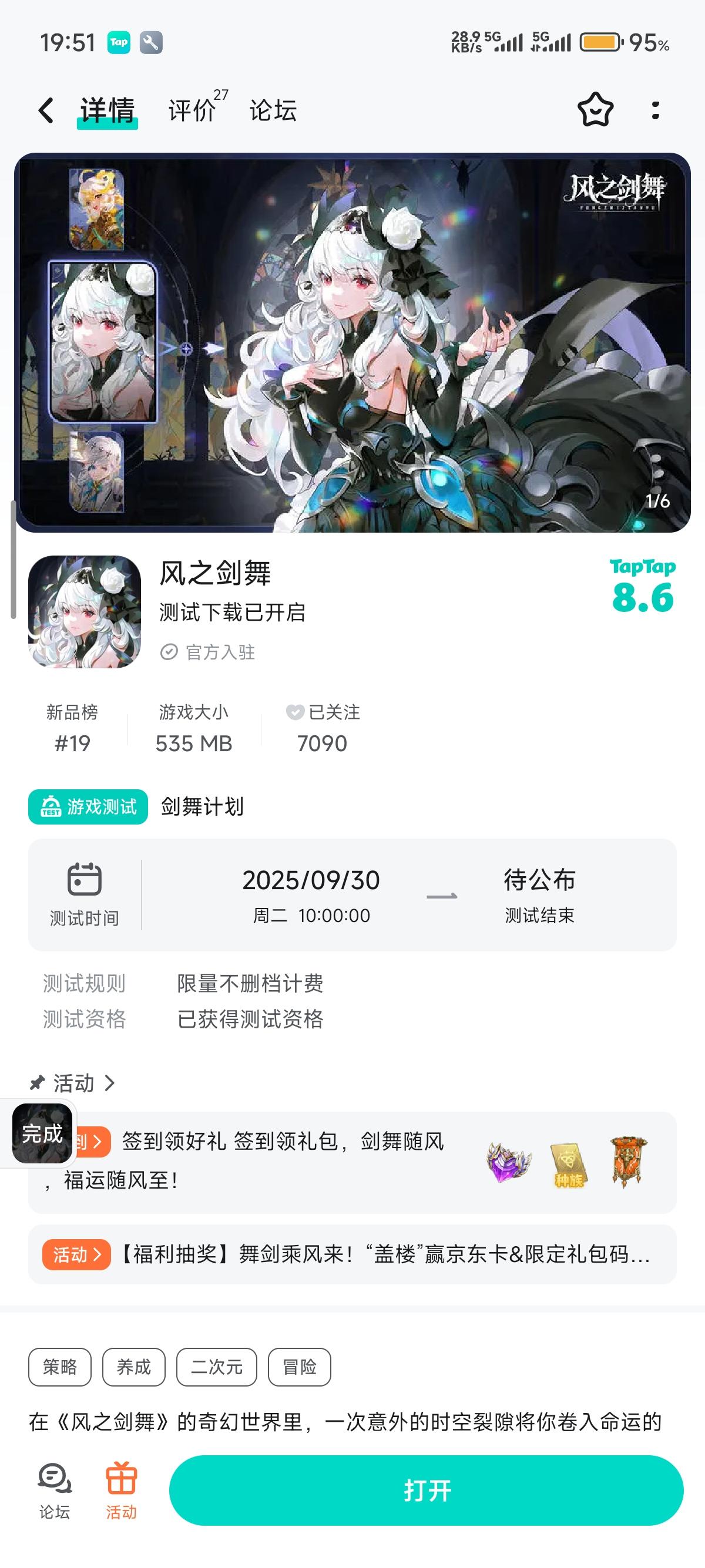The image size is (705, 1568).
Task: Select the 二次元 tag chip
Action: (217, 1367)
